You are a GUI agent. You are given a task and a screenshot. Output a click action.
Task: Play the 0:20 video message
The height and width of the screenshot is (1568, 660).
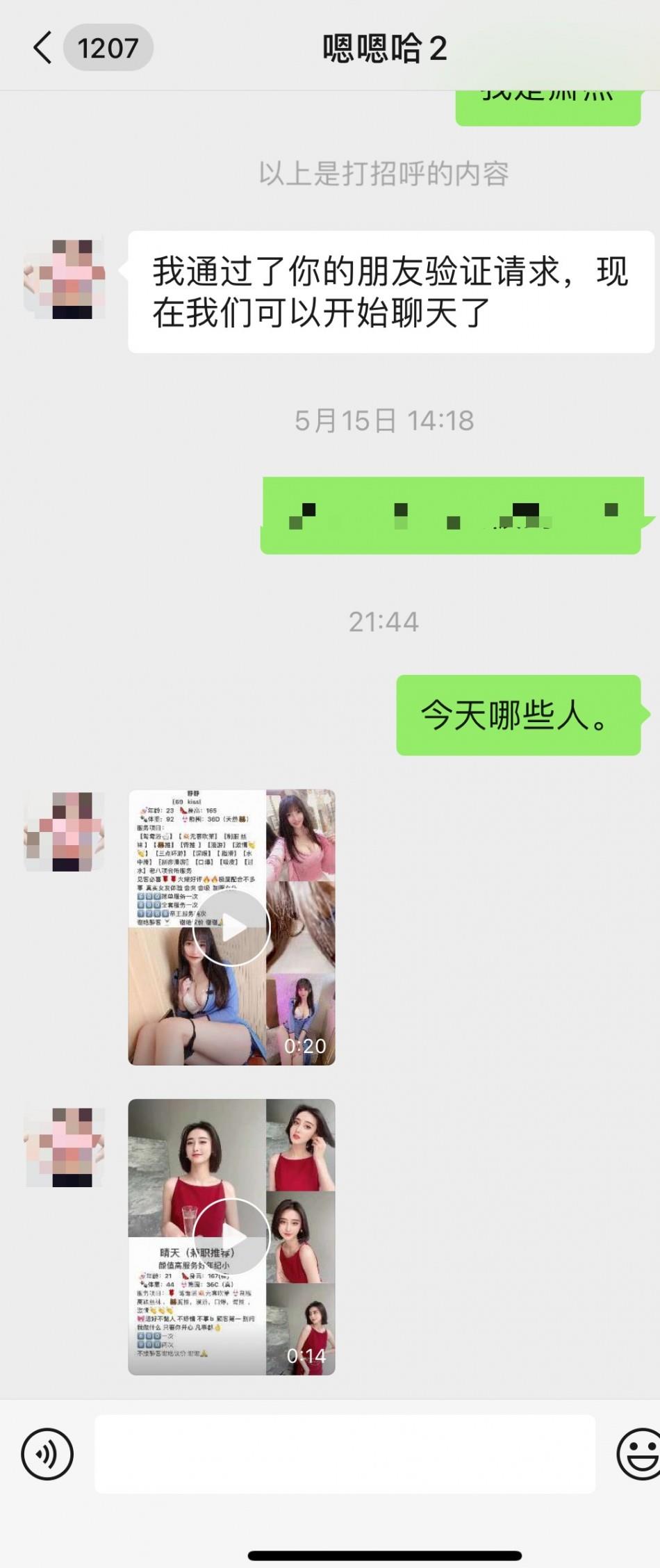pyautogui.click(x=231, y=927)
